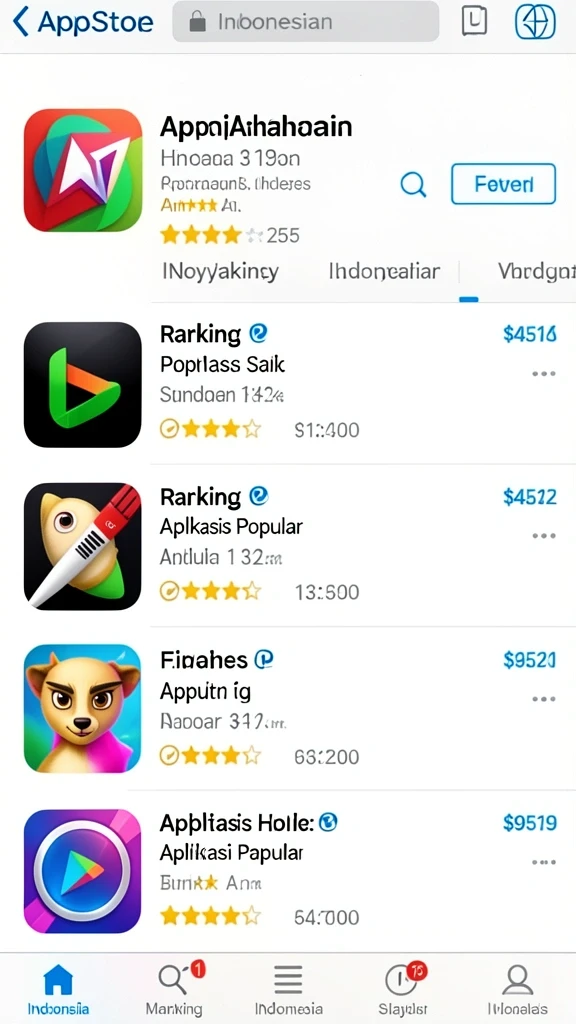Open more options for Appltasis Holle
Image resolution: width=576 pixels, height=1024 pixels.
pos(543,862)
